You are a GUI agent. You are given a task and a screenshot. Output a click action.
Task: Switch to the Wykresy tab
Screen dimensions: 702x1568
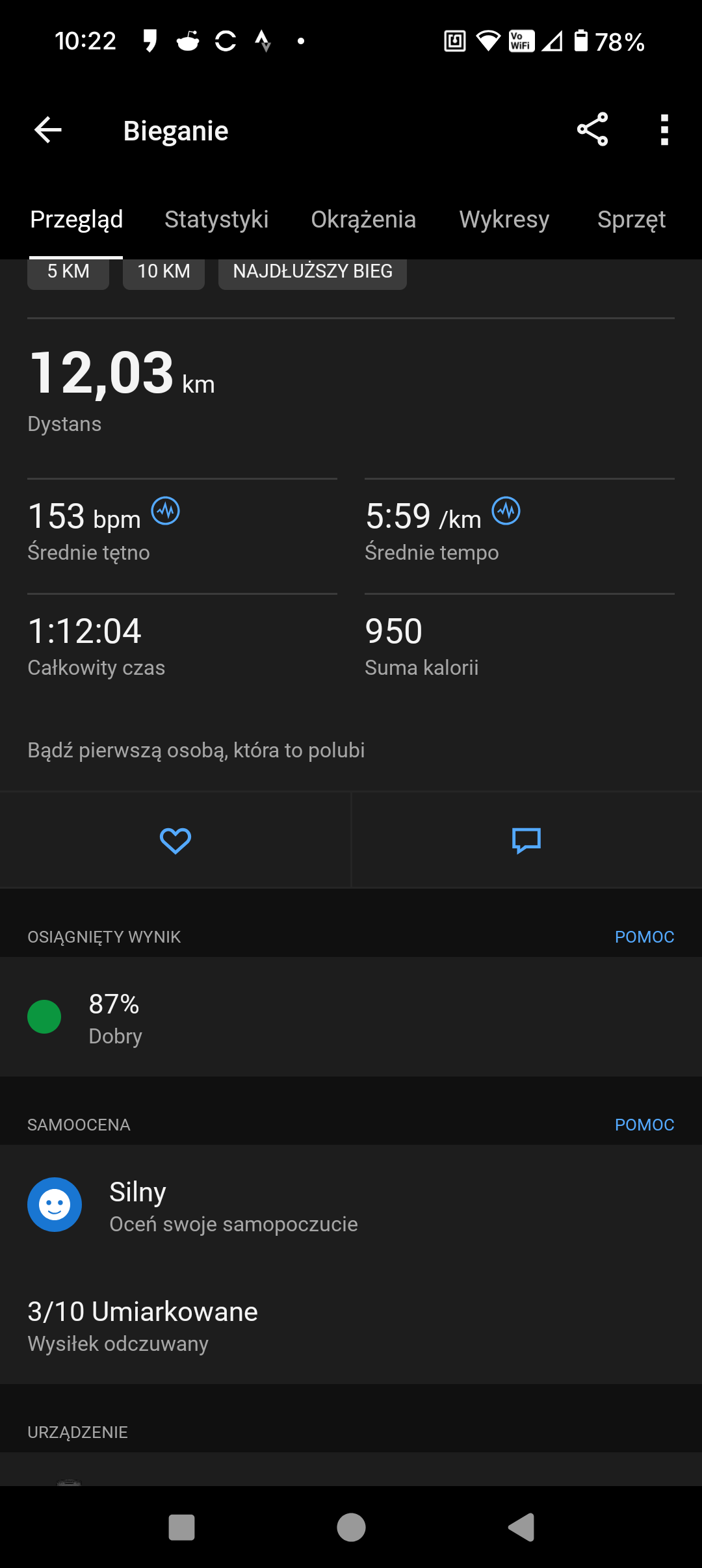pyautogui.click(x=504, y=220)
